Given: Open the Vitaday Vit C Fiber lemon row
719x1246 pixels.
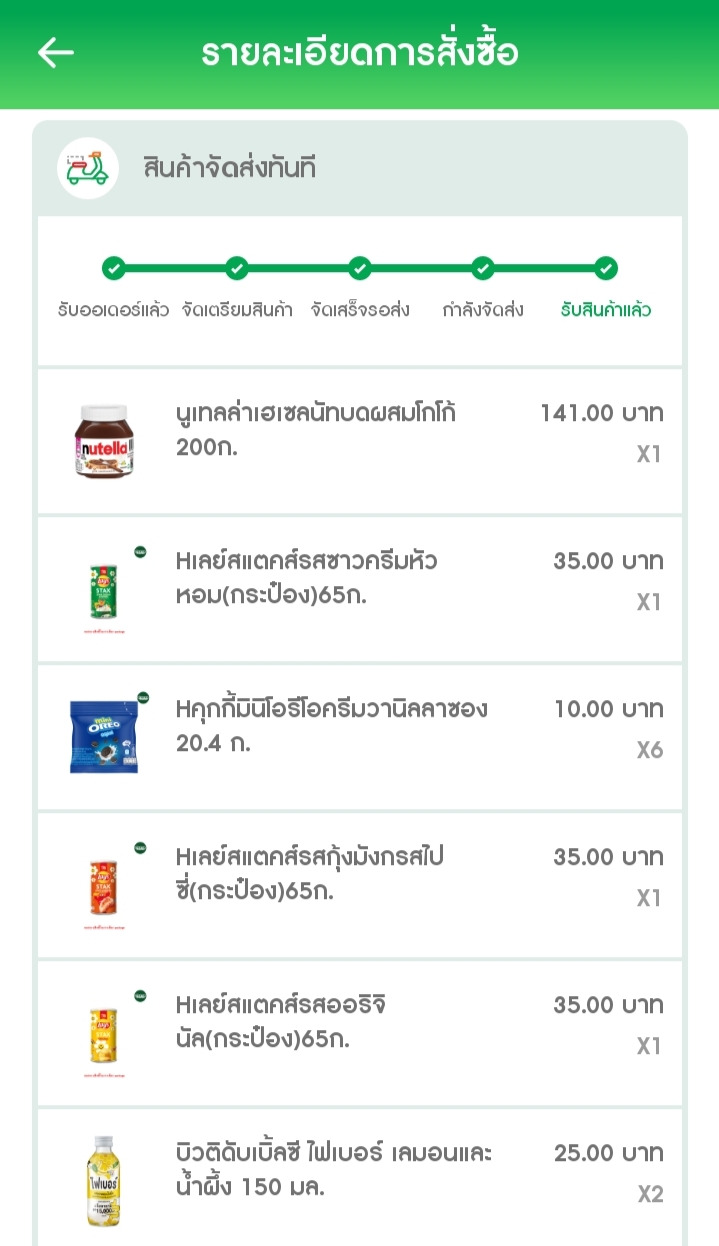Looking at the screenshot, I should tap(360, 1177).
